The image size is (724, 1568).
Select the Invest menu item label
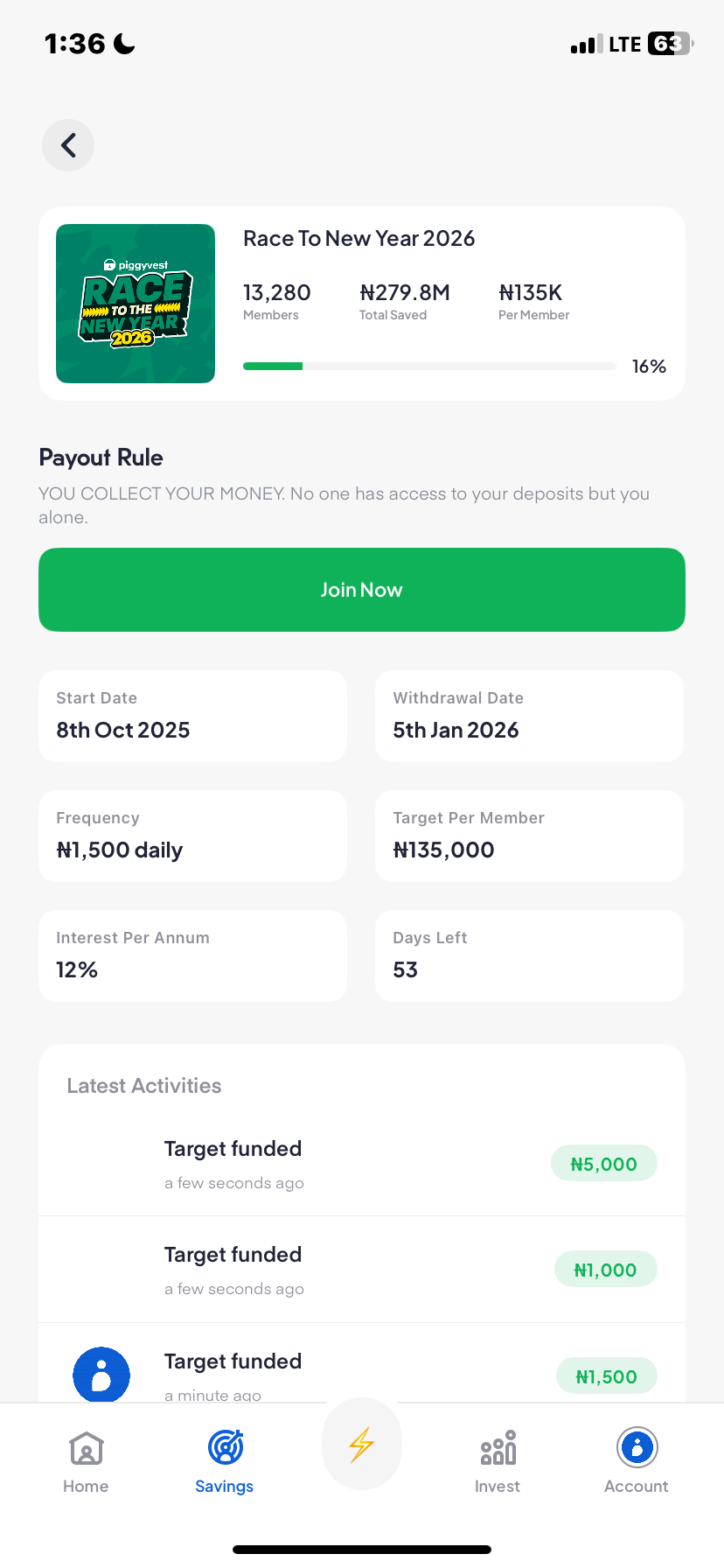pos(497,1486)
